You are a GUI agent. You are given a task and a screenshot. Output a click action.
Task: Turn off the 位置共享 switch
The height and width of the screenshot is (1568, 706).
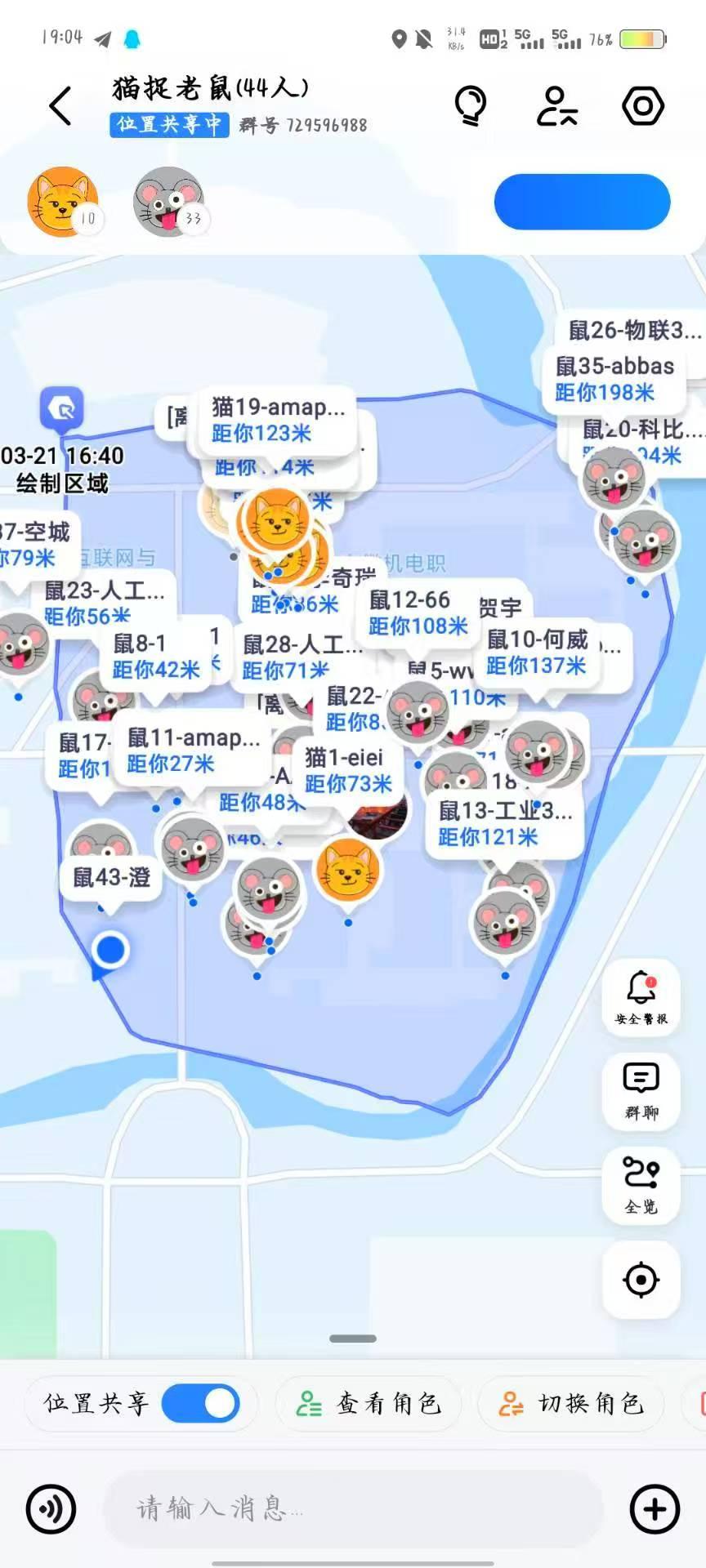click(x=200, y=1404)
